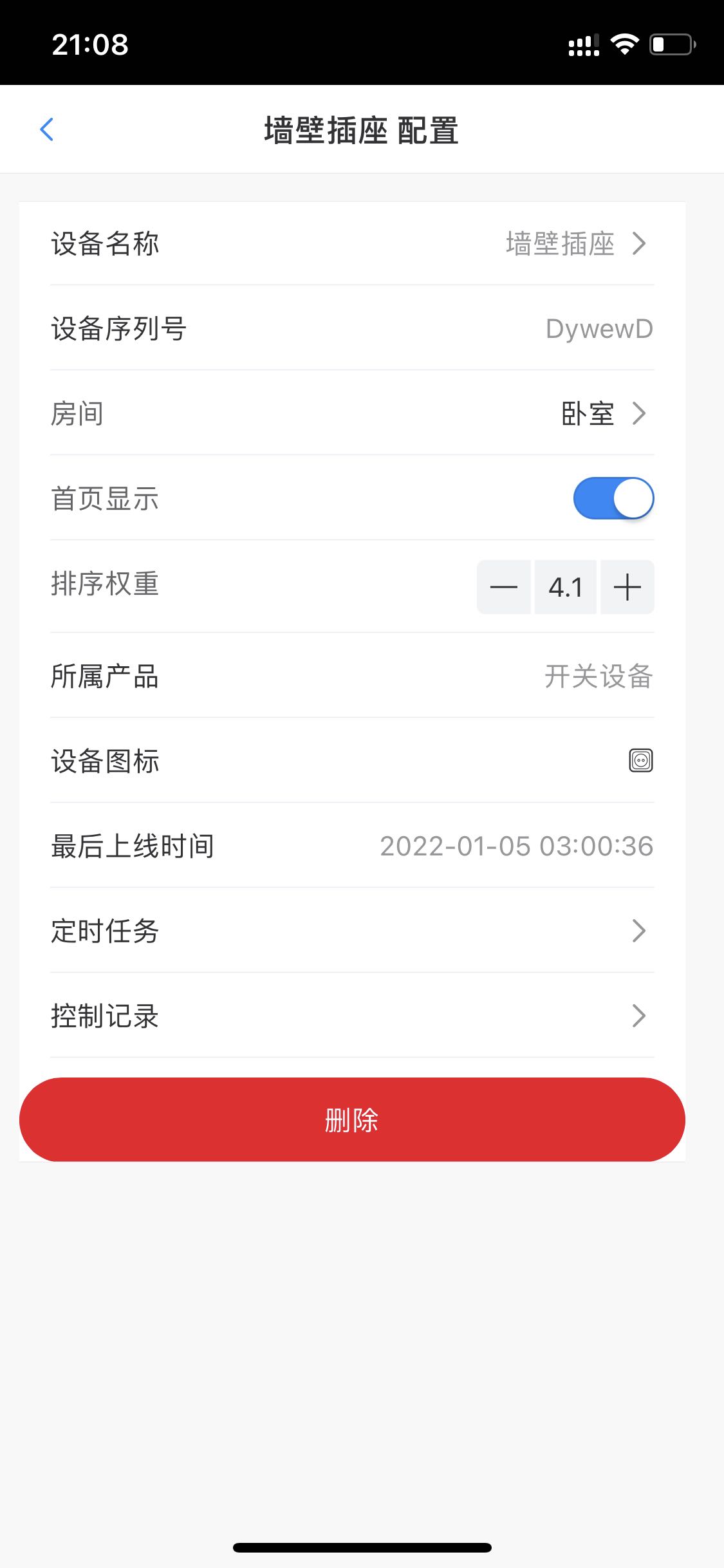The width and height of the screenshot is (724, 1568).
Task: Decrease 排序权重 with the minus button
Action: 503,587
